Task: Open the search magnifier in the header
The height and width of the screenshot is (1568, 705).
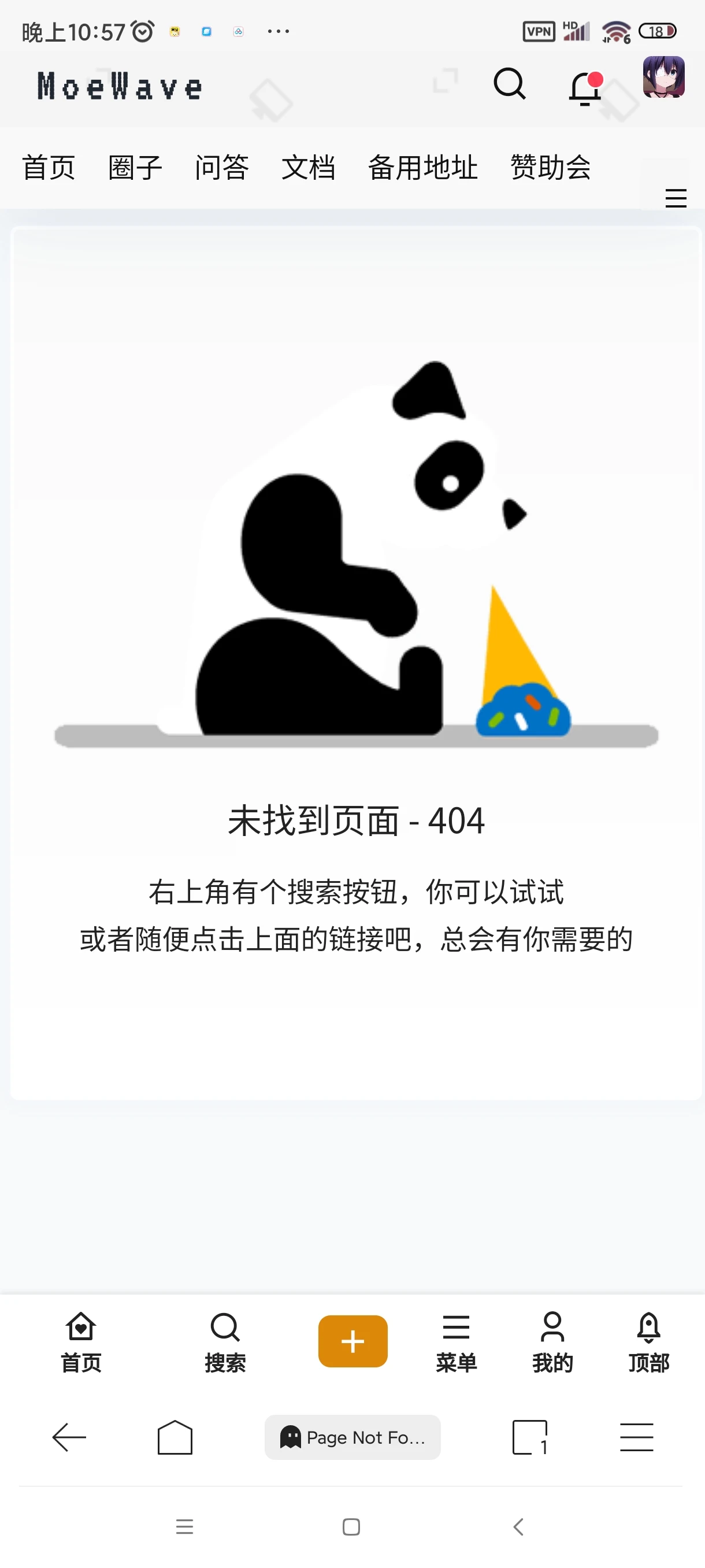Action: (x=509, y=84)
